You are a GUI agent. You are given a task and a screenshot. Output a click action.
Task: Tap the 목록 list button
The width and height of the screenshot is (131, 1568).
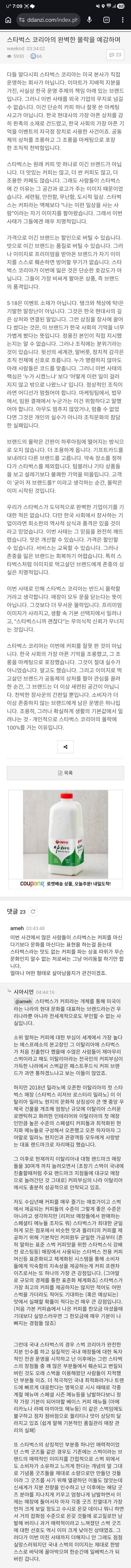(x=66, y=773)
